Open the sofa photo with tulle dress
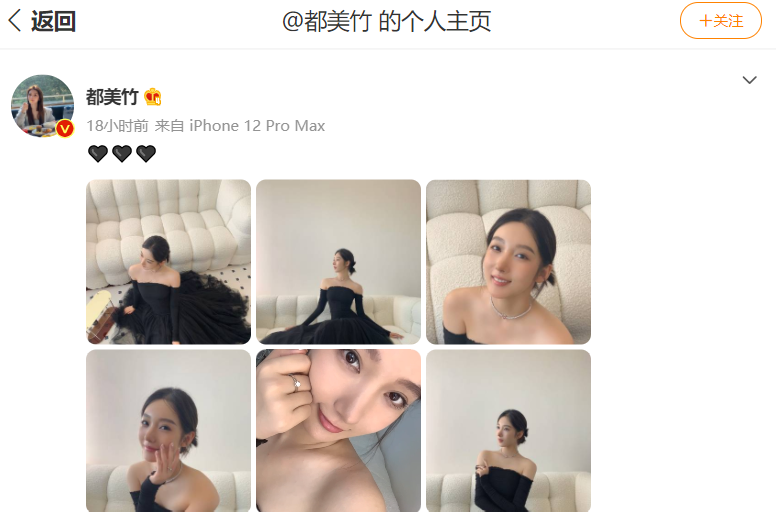Image resolution: width=776 pixels, height=512 pixels. coord(168,262)
